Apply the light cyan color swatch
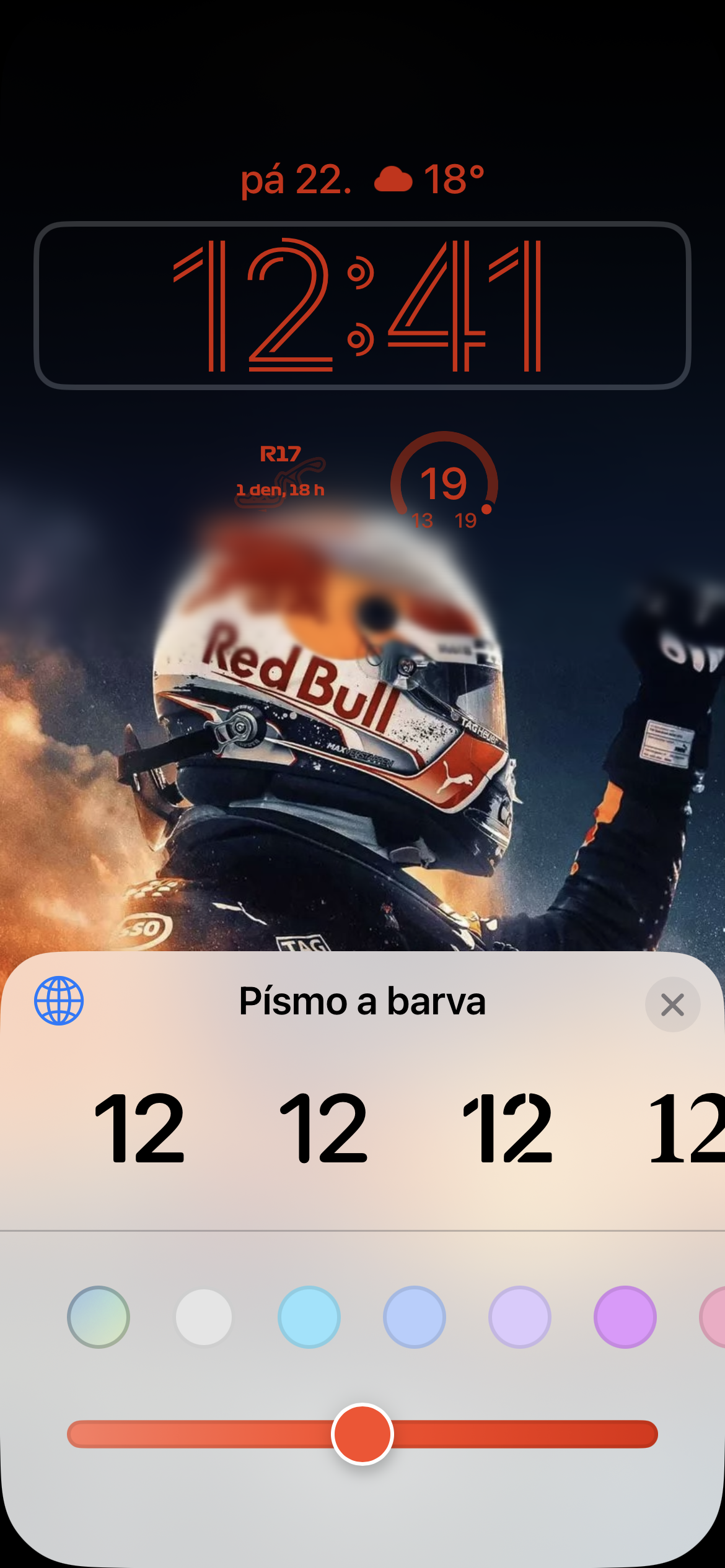This screenshot has width=725, height=1568. coord(309,1317)
